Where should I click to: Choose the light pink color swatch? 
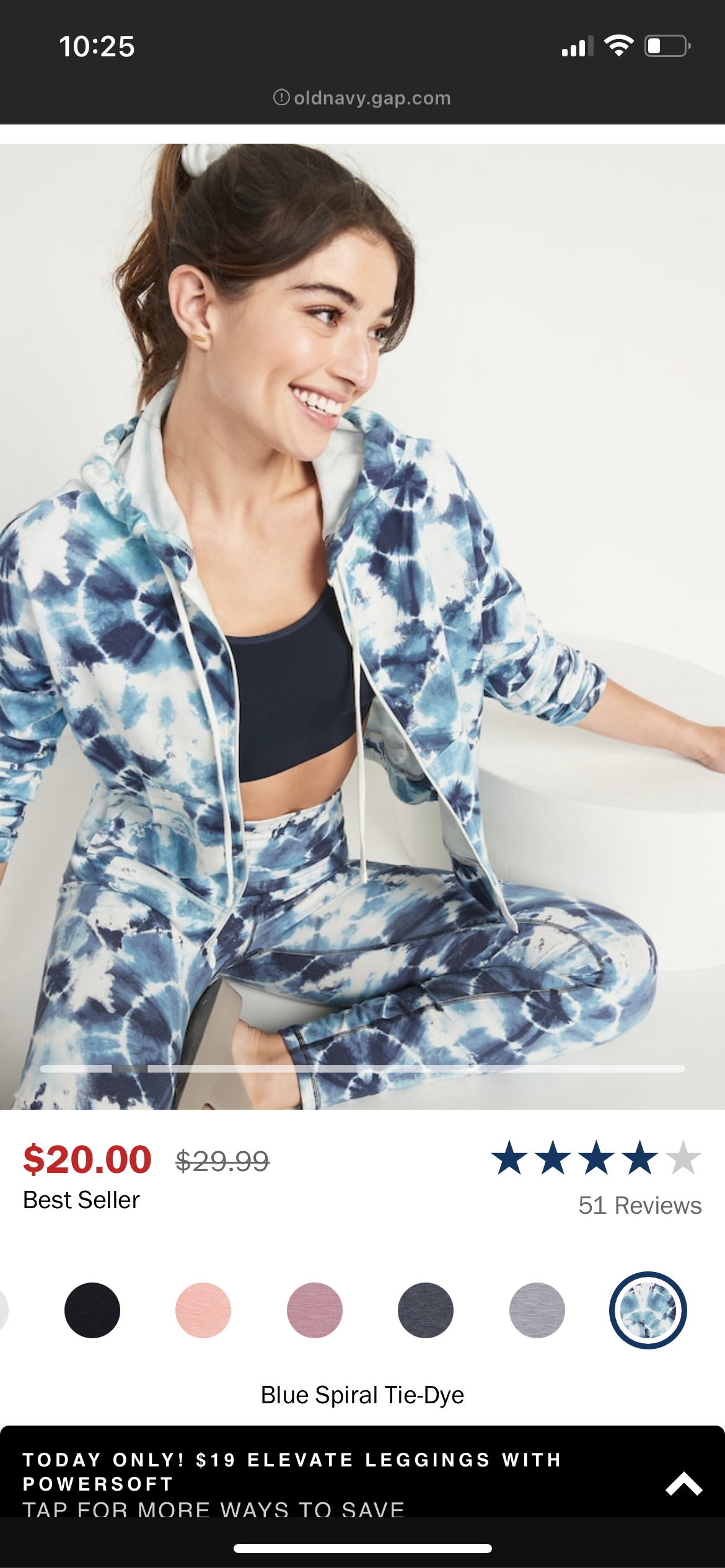click(x=203, y=1310)
